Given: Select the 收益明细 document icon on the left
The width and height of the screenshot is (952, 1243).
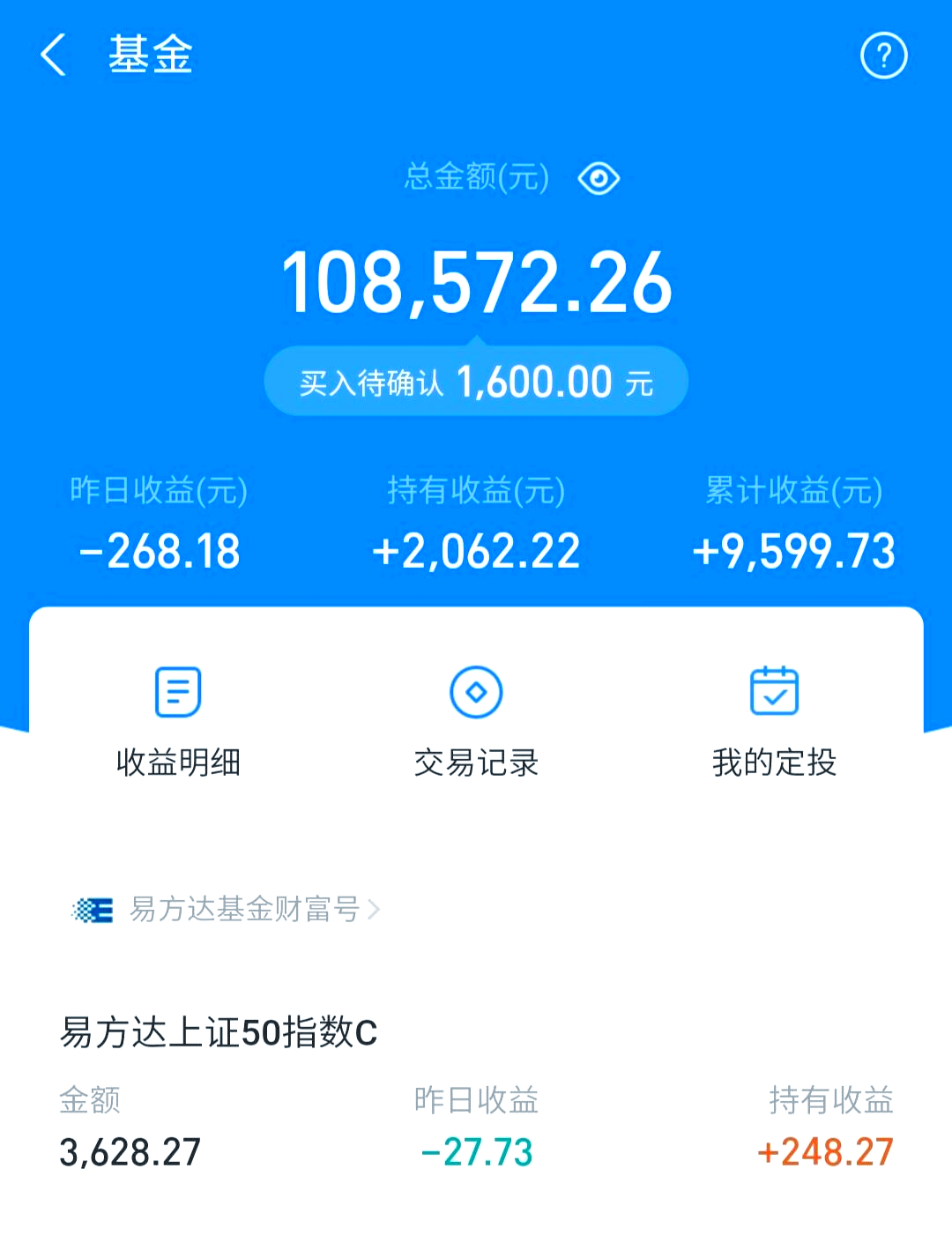Looking at the screenshot, I should [x=176, y=690].
